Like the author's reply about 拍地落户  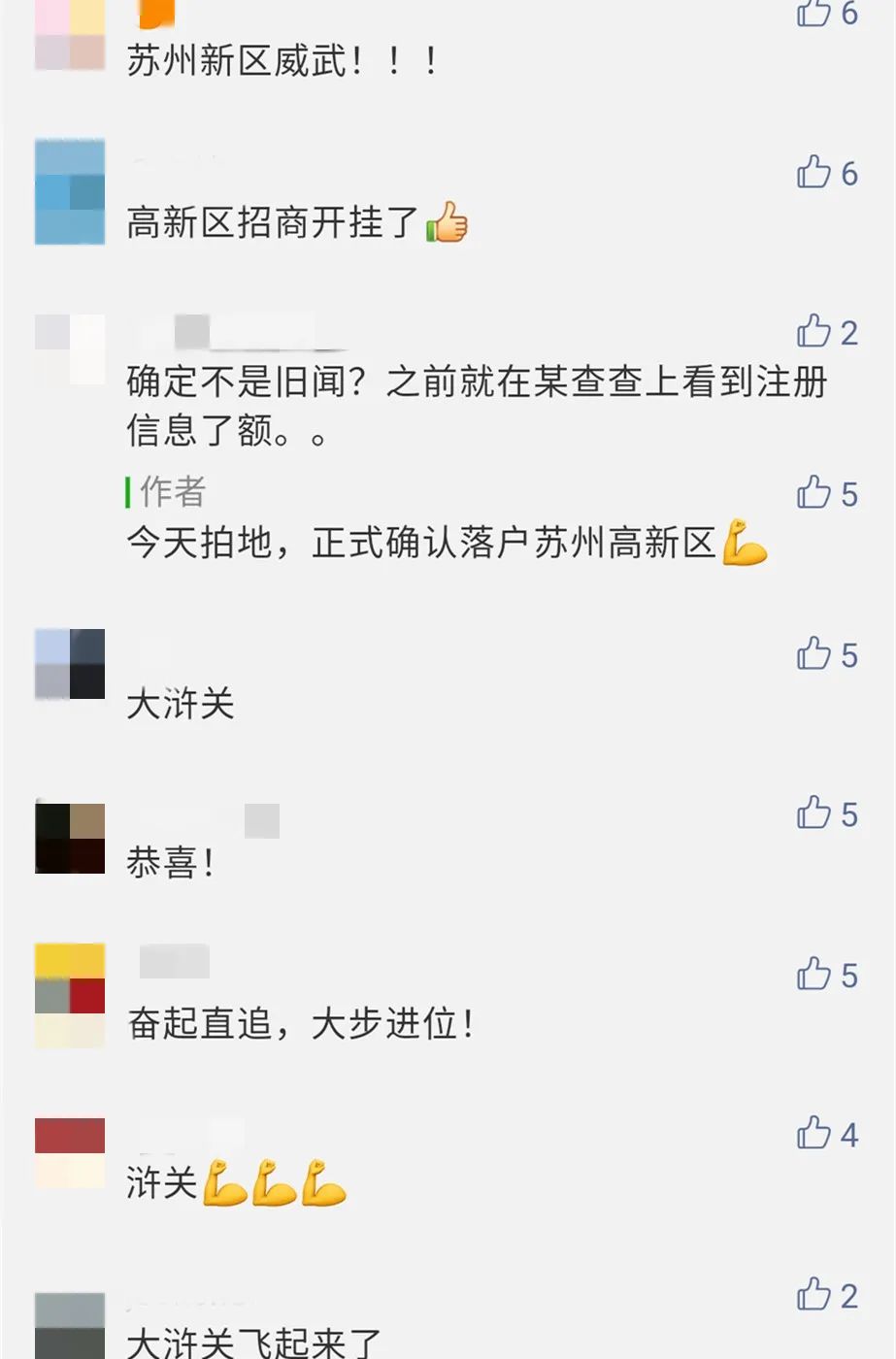pyautogui.click(x=812, y=493)
